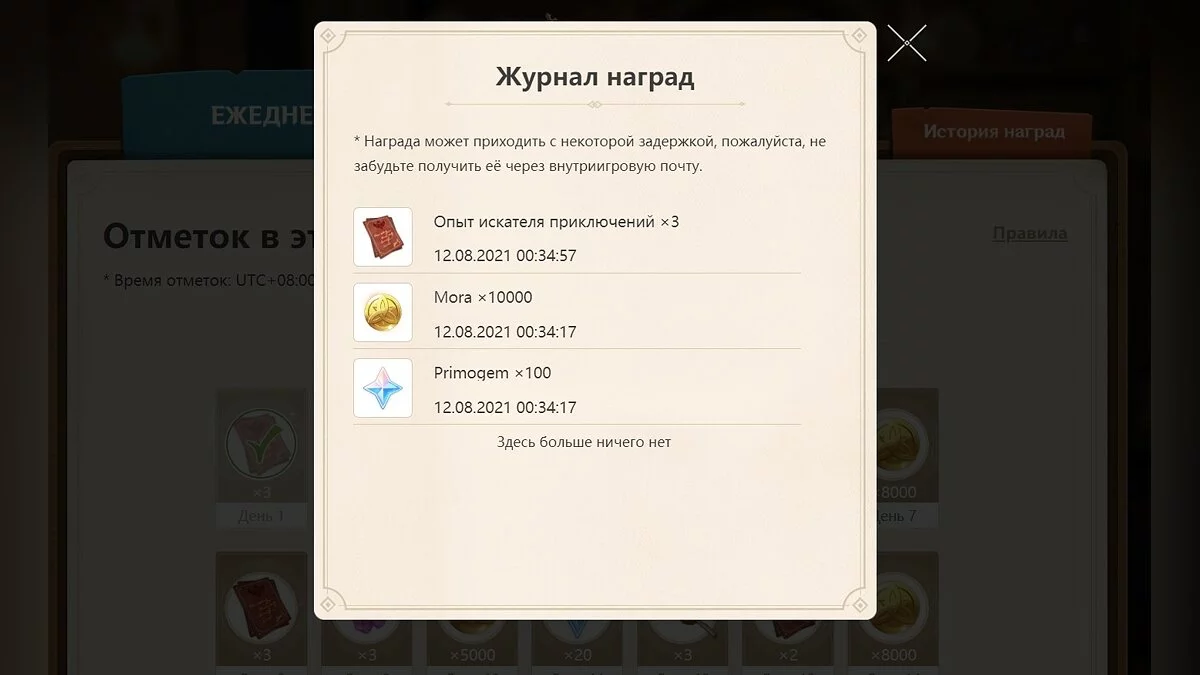Close the Журнал наград dialog
Image resolution: width=1200 pixels, height=675 pixels.
click(x=906, y=43)
